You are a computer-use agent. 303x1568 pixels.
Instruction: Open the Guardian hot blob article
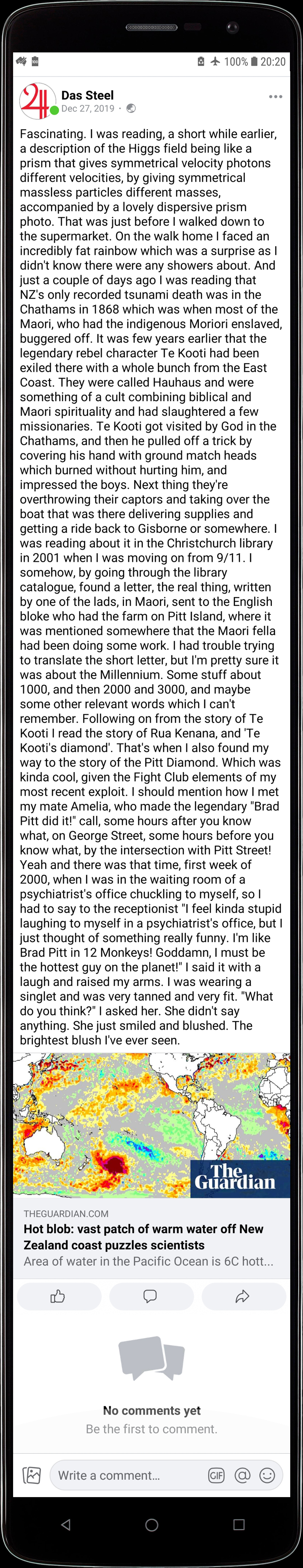(x=143, y=1236)
